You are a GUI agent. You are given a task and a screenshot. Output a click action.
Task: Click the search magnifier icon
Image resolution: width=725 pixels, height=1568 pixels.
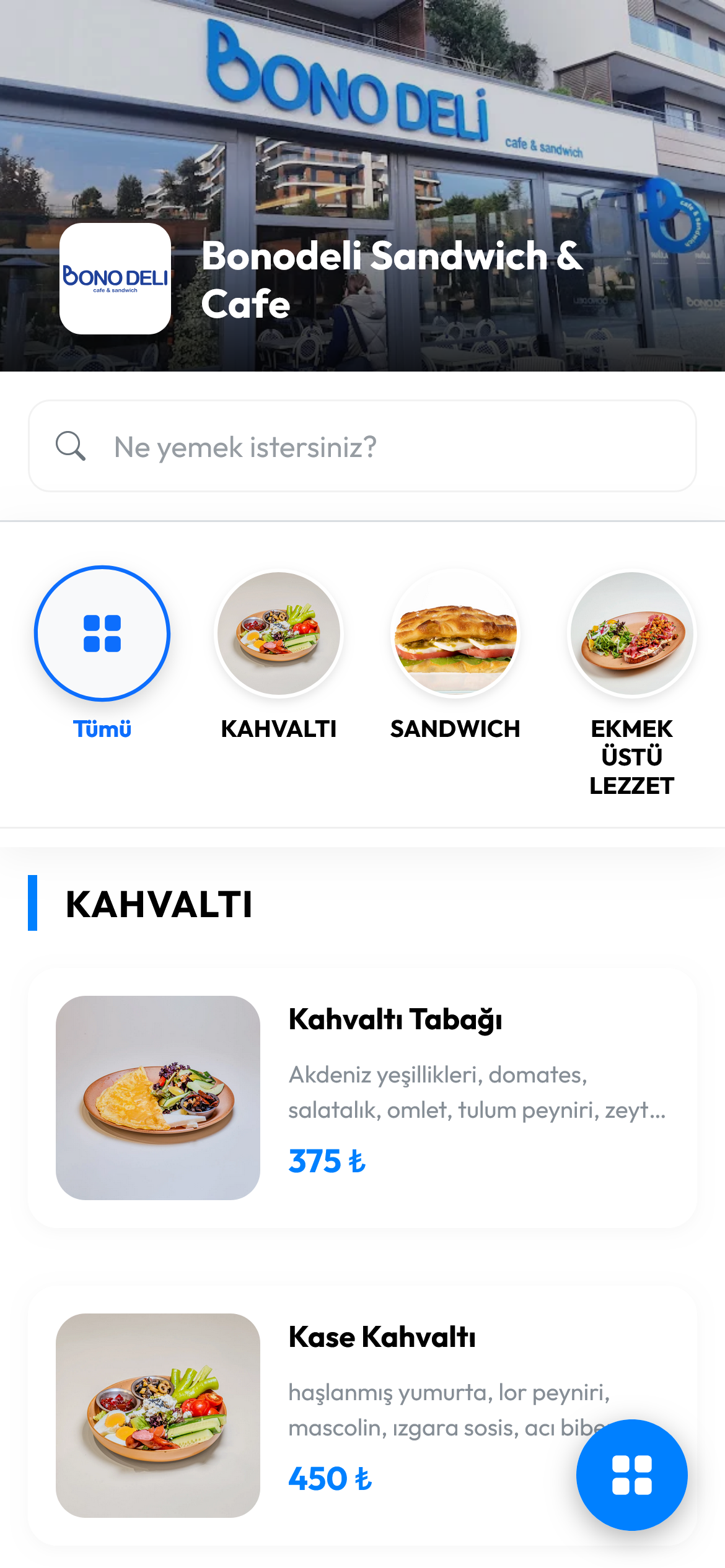pos(71,446)
